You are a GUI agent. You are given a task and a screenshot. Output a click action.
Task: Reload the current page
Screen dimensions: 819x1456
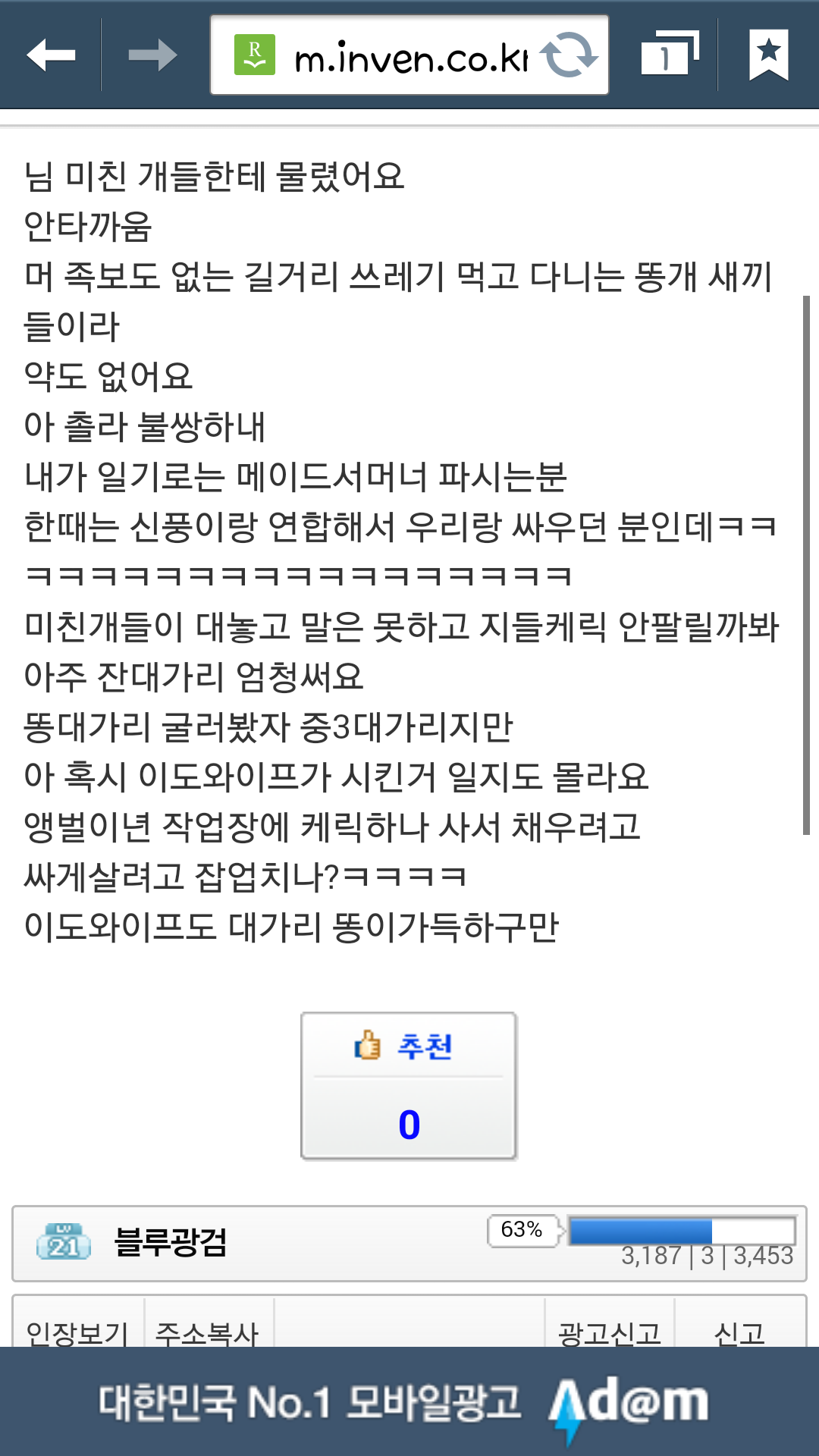pyautogui.click(x=569, y=55)
